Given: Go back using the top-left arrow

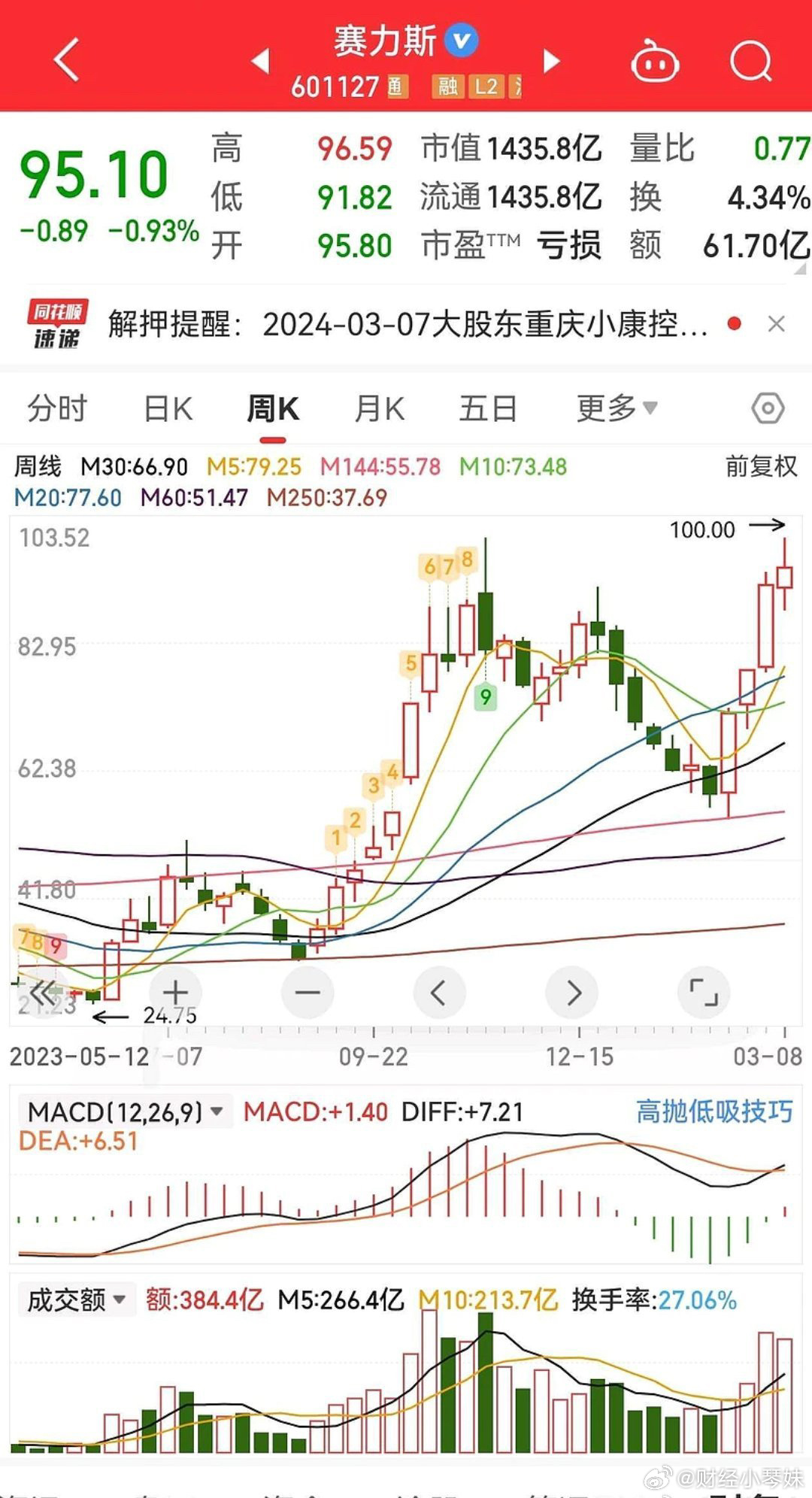Looking at the screenshot, I should pos(67,60).
